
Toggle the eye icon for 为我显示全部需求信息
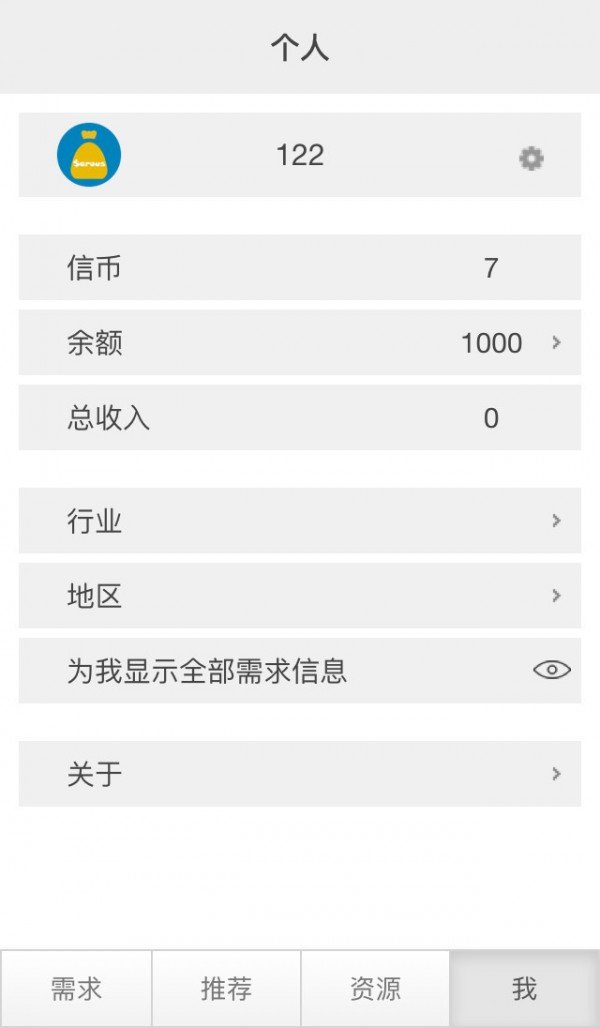tap(552, 669)
